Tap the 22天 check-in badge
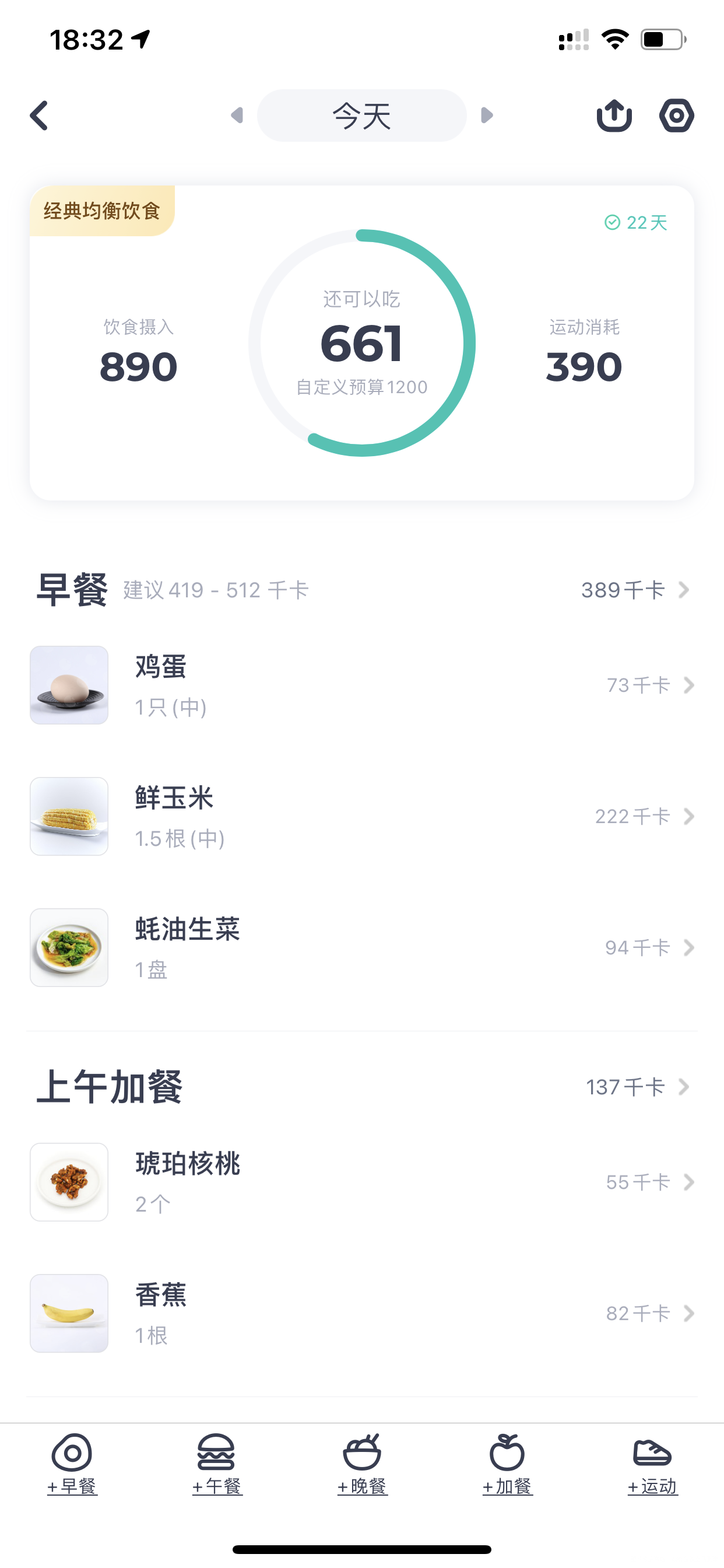 pos(637,223)
